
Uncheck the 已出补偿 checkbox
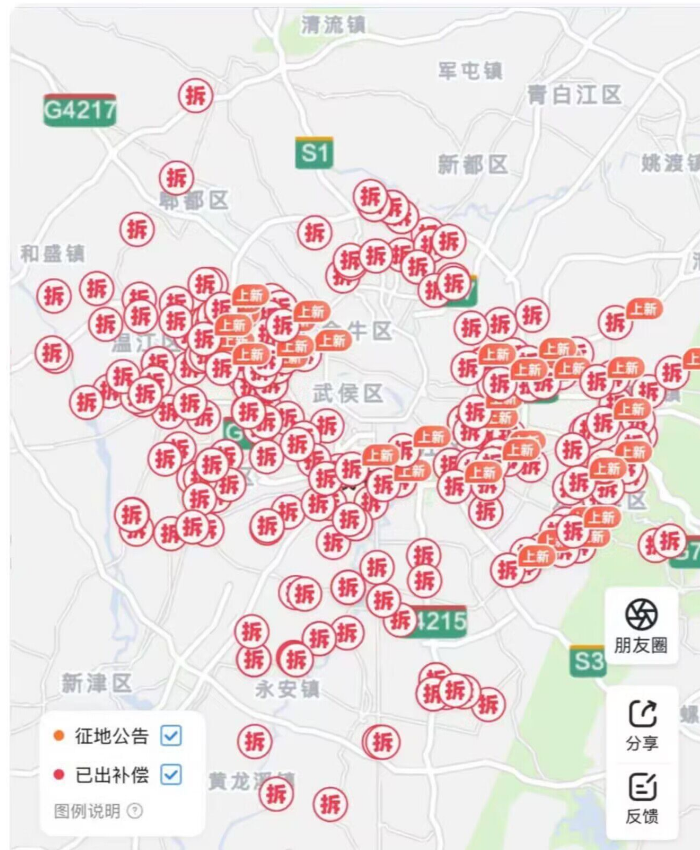pos(171,774)
